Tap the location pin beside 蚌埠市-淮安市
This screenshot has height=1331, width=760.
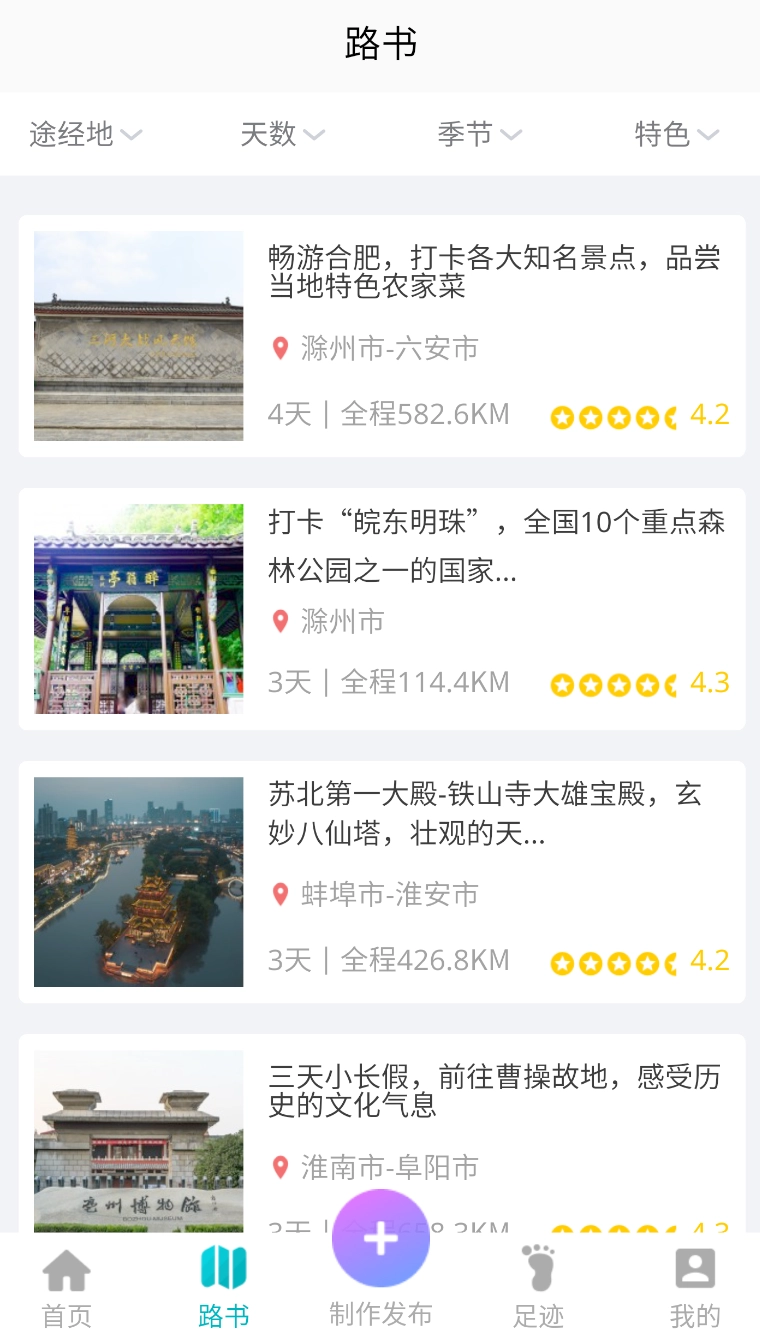pyautogui.click(x=280, y=895)
